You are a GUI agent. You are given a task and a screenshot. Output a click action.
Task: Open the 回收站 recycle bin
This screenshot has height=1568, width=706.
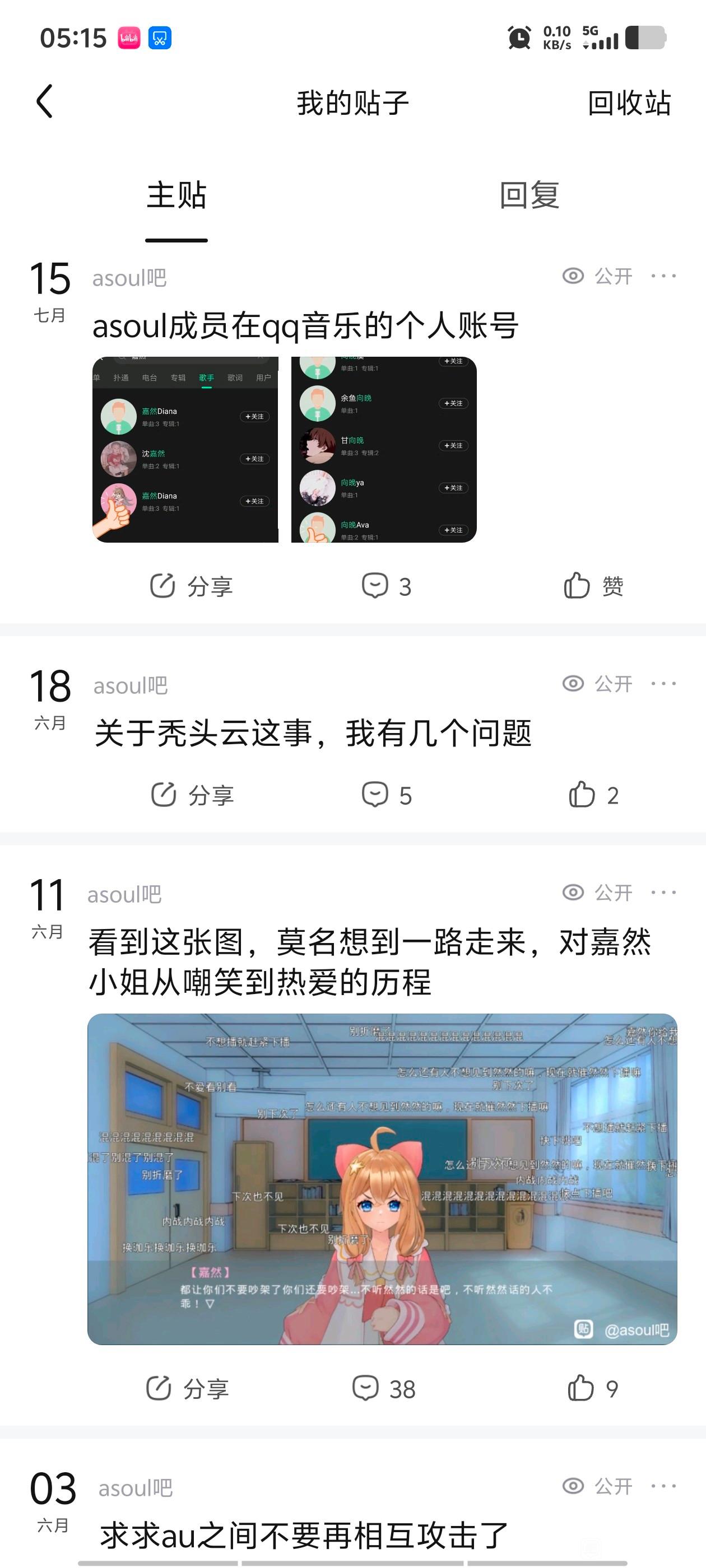click(x=629, y=103)
